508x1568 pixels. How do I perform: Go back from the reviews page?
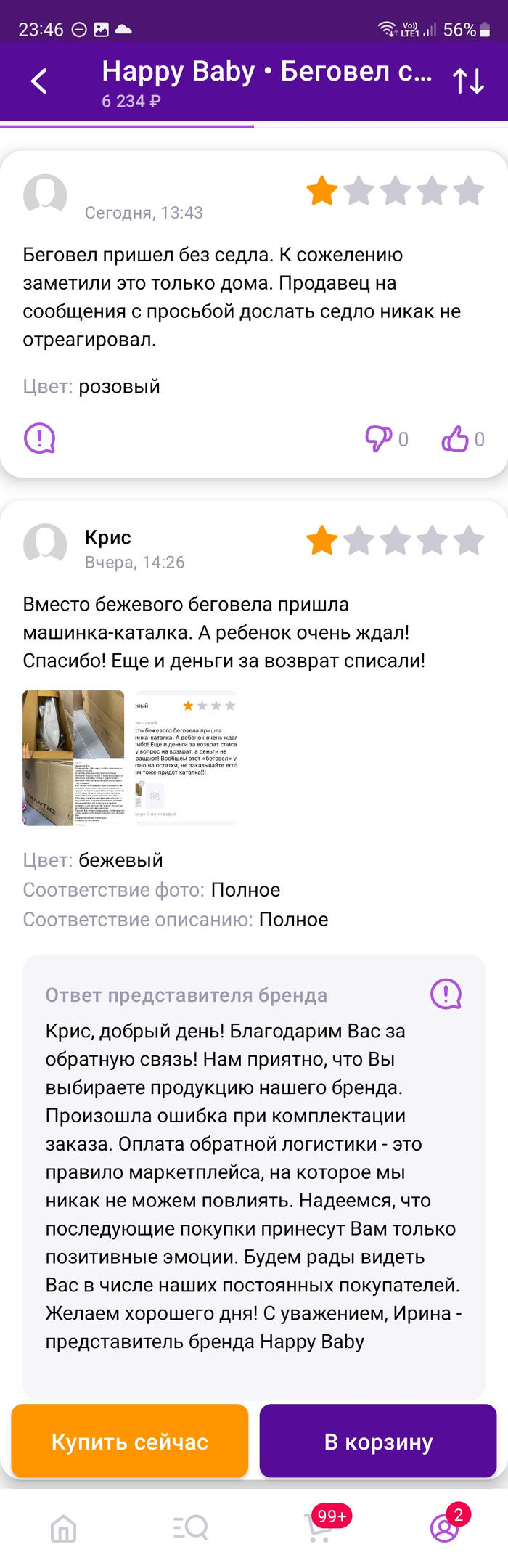point(39,81)
